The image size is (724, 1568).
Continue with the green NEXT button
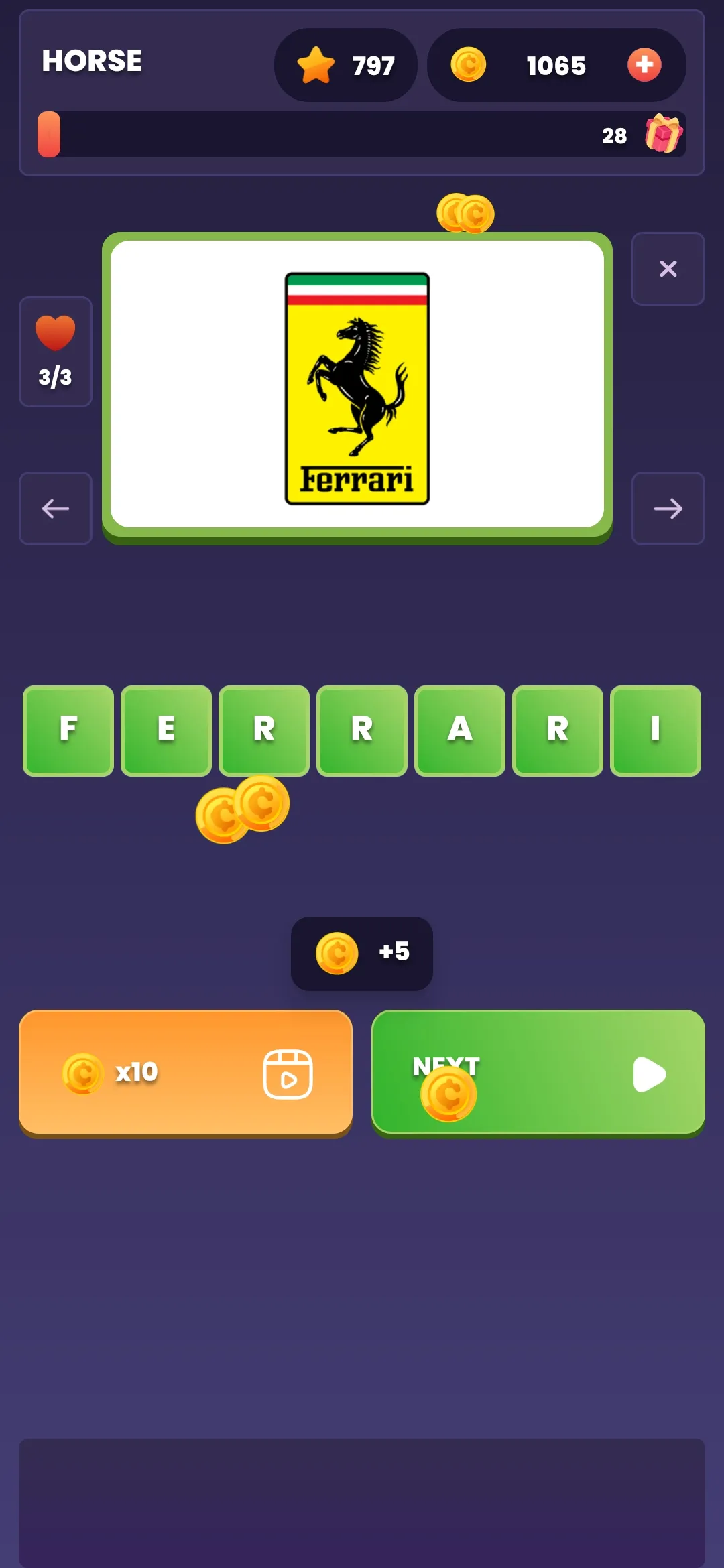click(x=538, y=1072)
